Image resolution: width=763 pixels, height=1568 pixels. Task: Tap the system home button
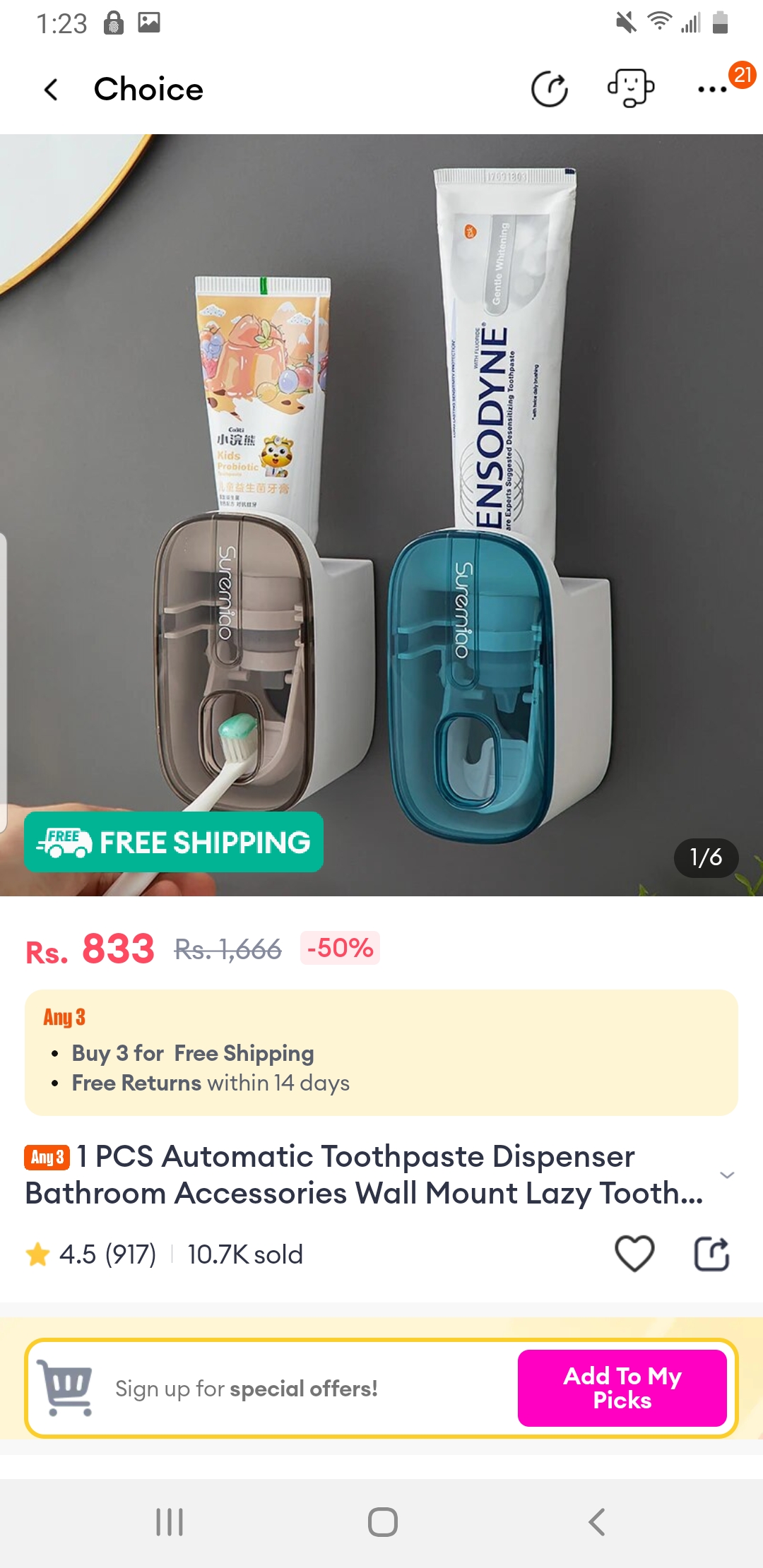382,1522
